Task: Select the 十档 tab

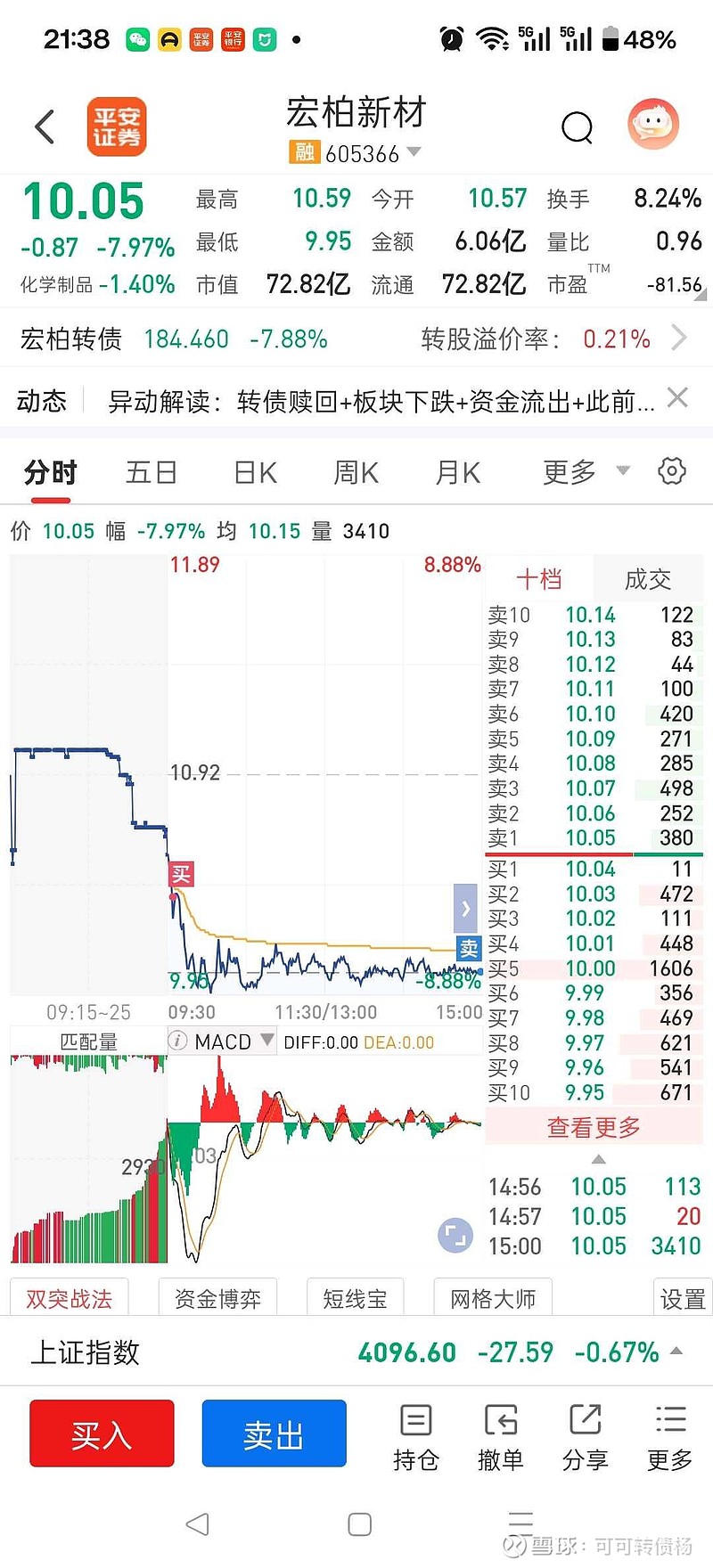Action: [540, 579]
